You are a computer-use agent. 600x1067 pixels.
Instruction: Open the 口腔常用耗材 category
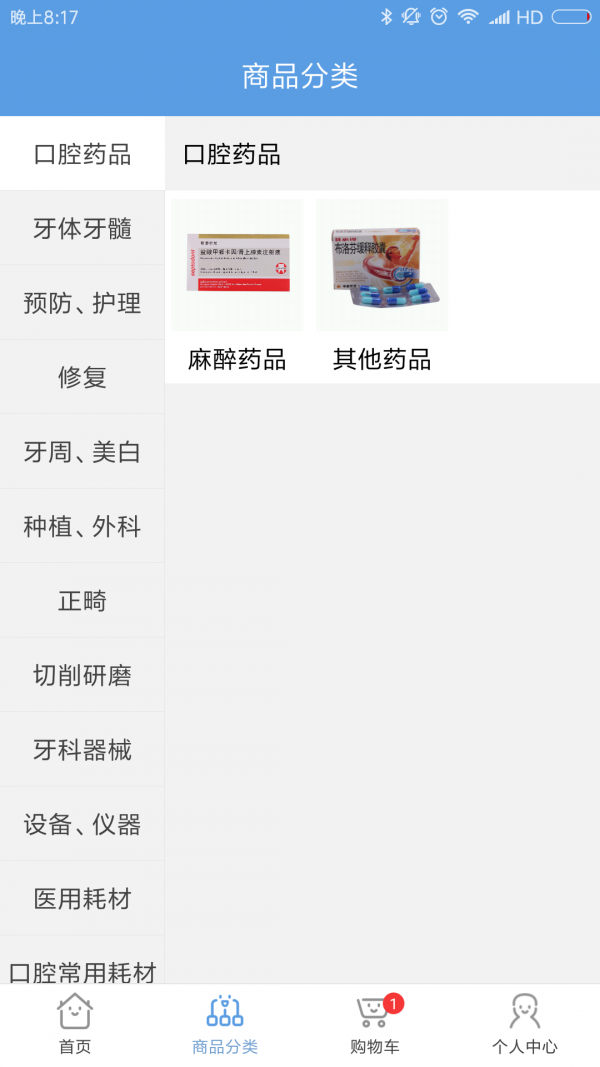pos(82,966)
